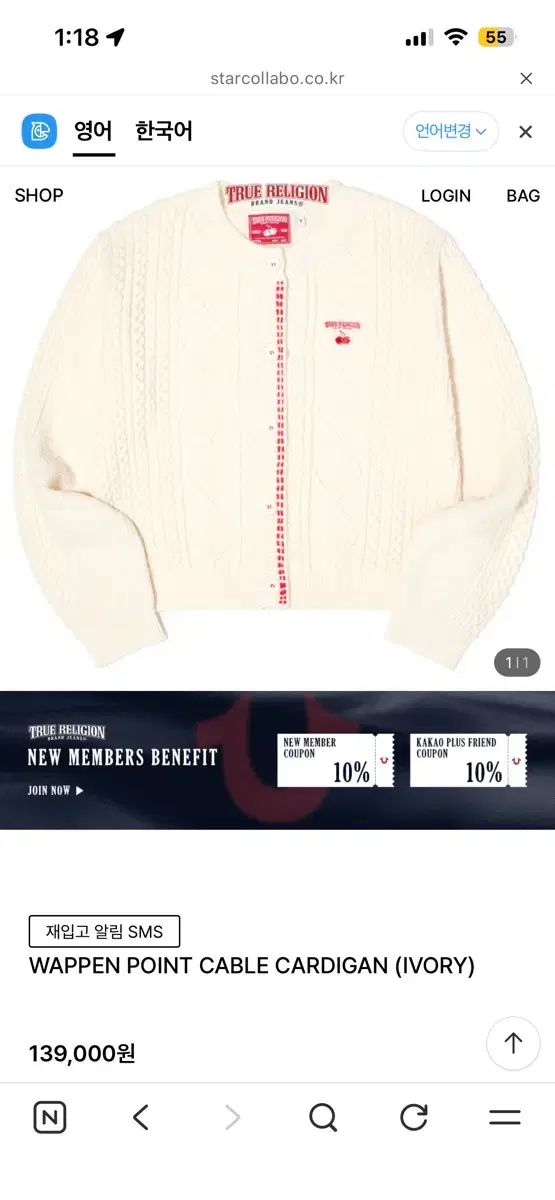555x1200 pixels.
Task: Open the 언어변경 dropdown
Action: coord(451,131)
